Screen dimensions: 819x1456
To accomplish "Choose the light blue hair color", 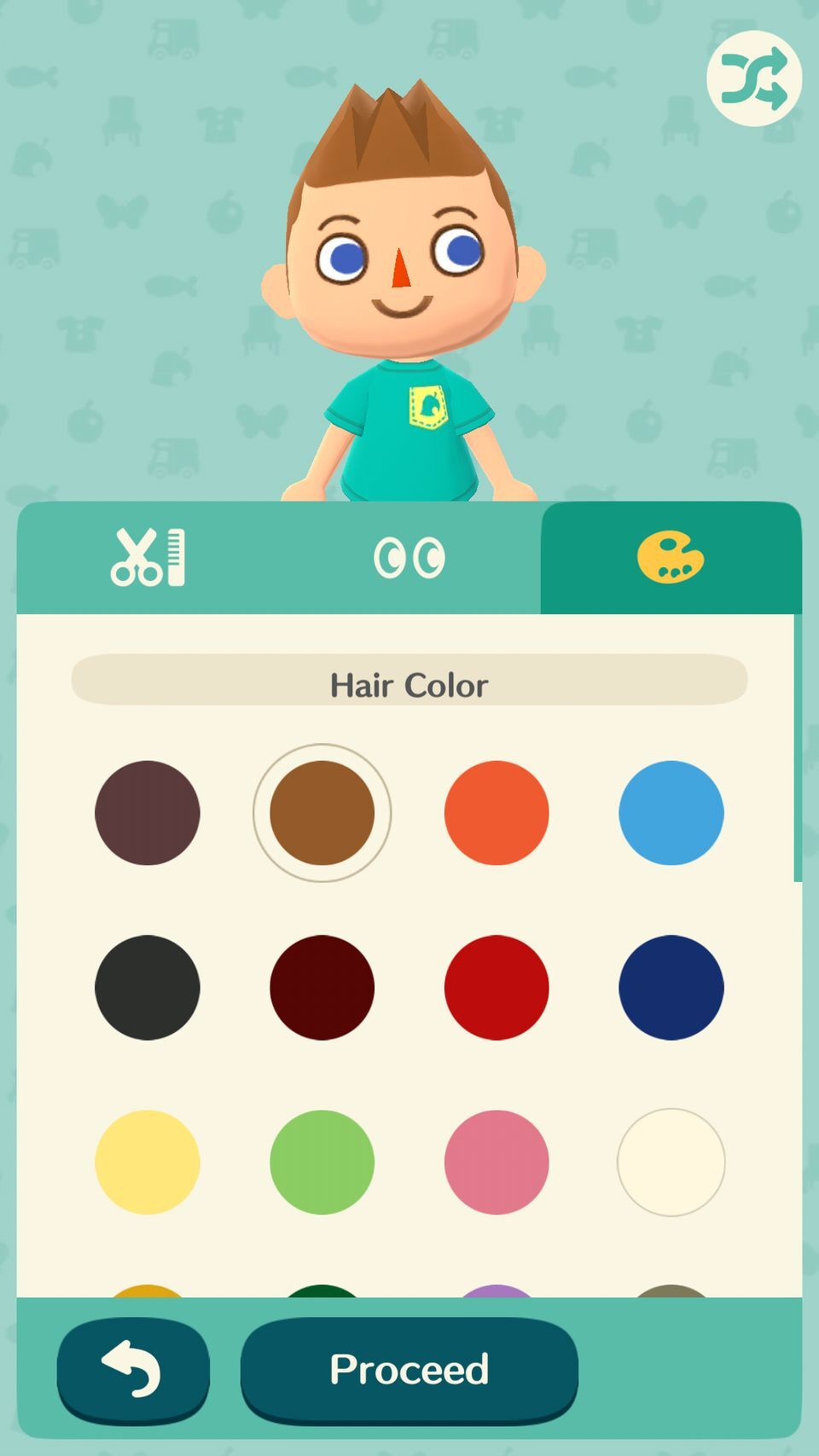I will tap(671, 813).
